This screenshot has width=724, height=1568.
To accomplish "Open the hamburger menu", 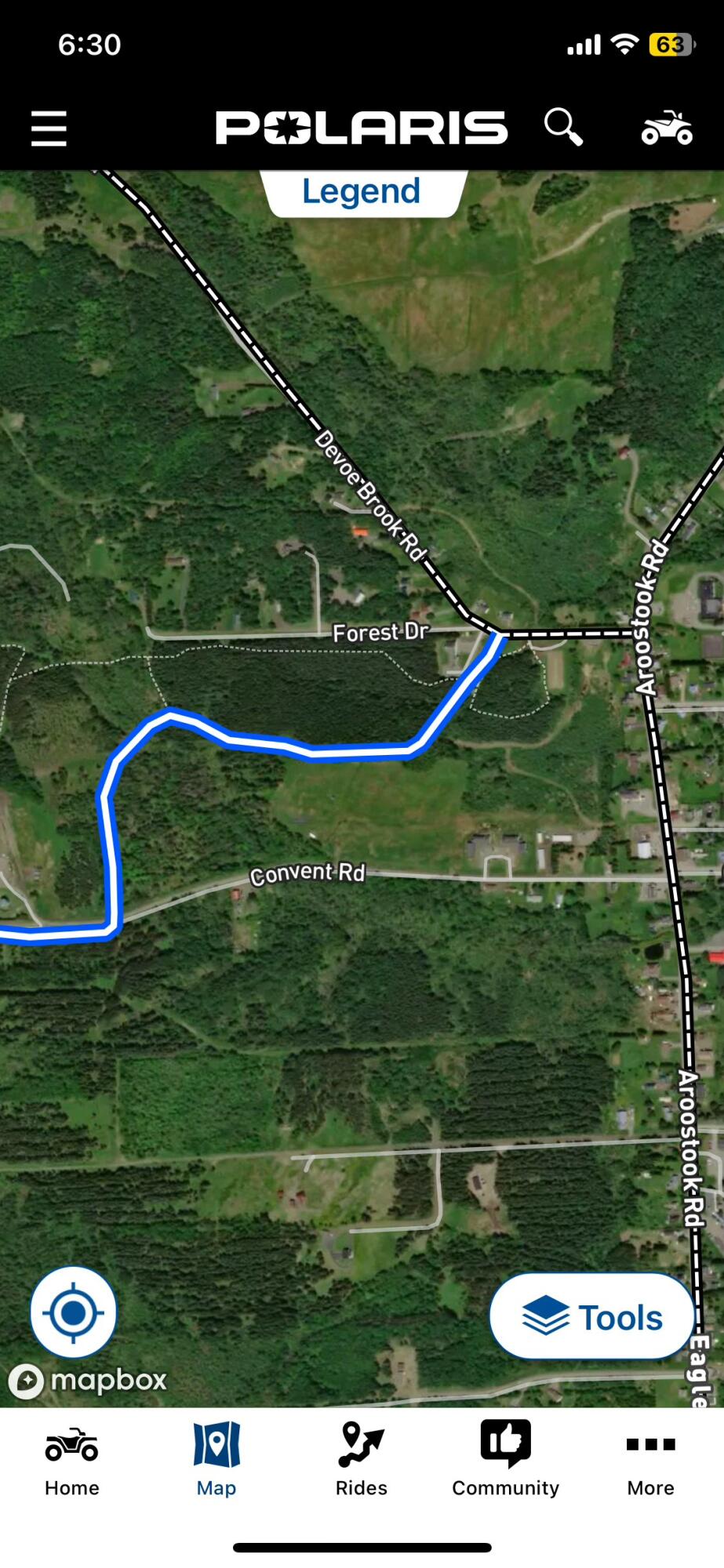I will pos(49,129).
